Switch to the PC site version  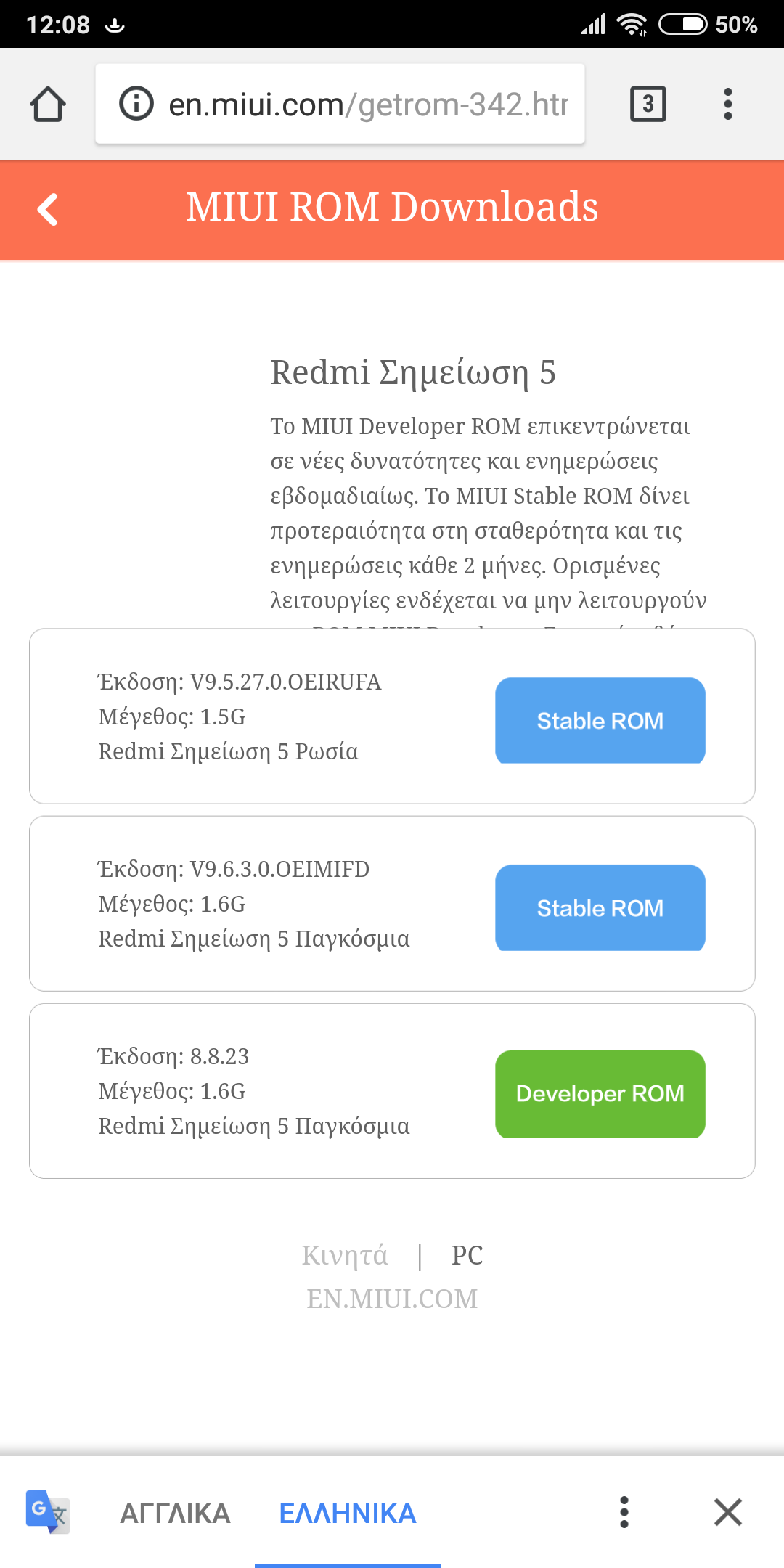(467, 1255)
